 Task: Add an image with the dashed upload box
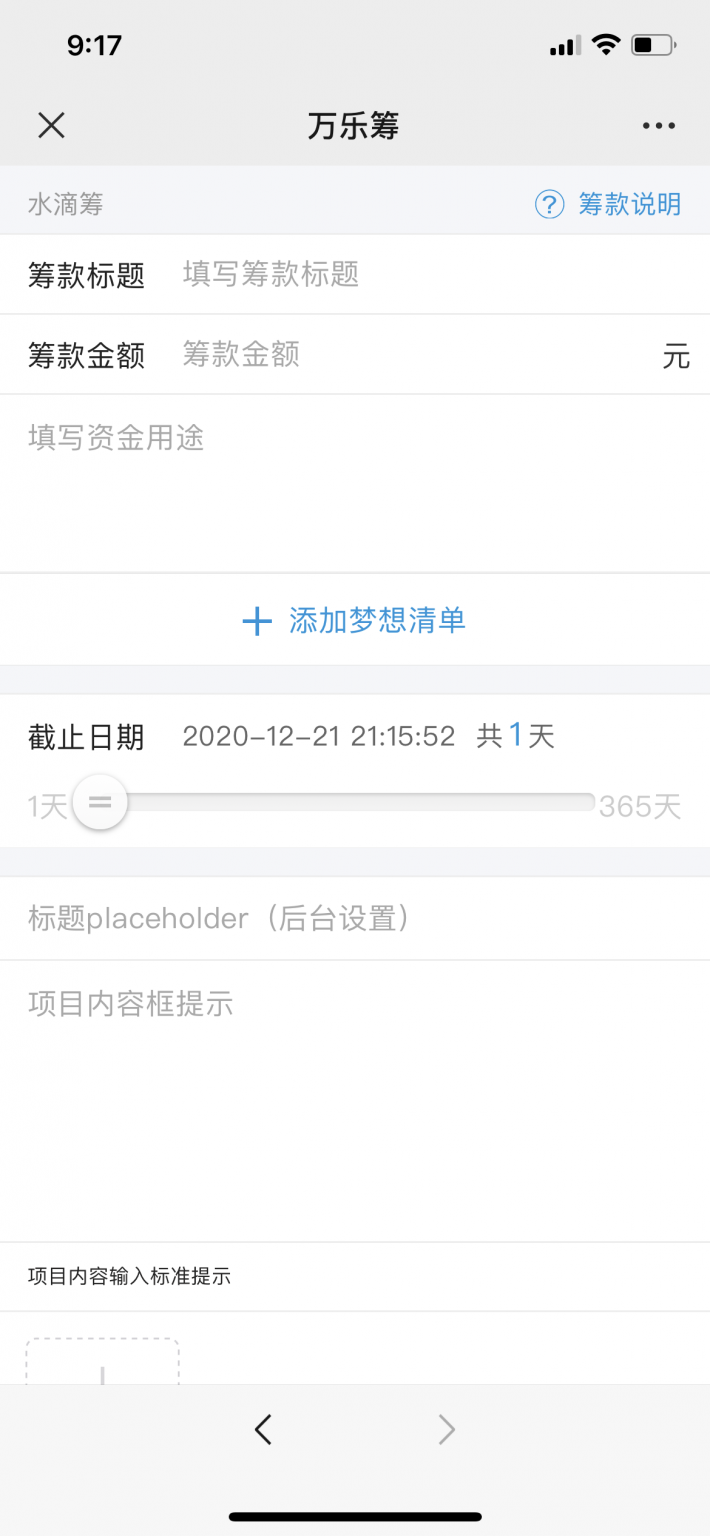click(102, 1362)
